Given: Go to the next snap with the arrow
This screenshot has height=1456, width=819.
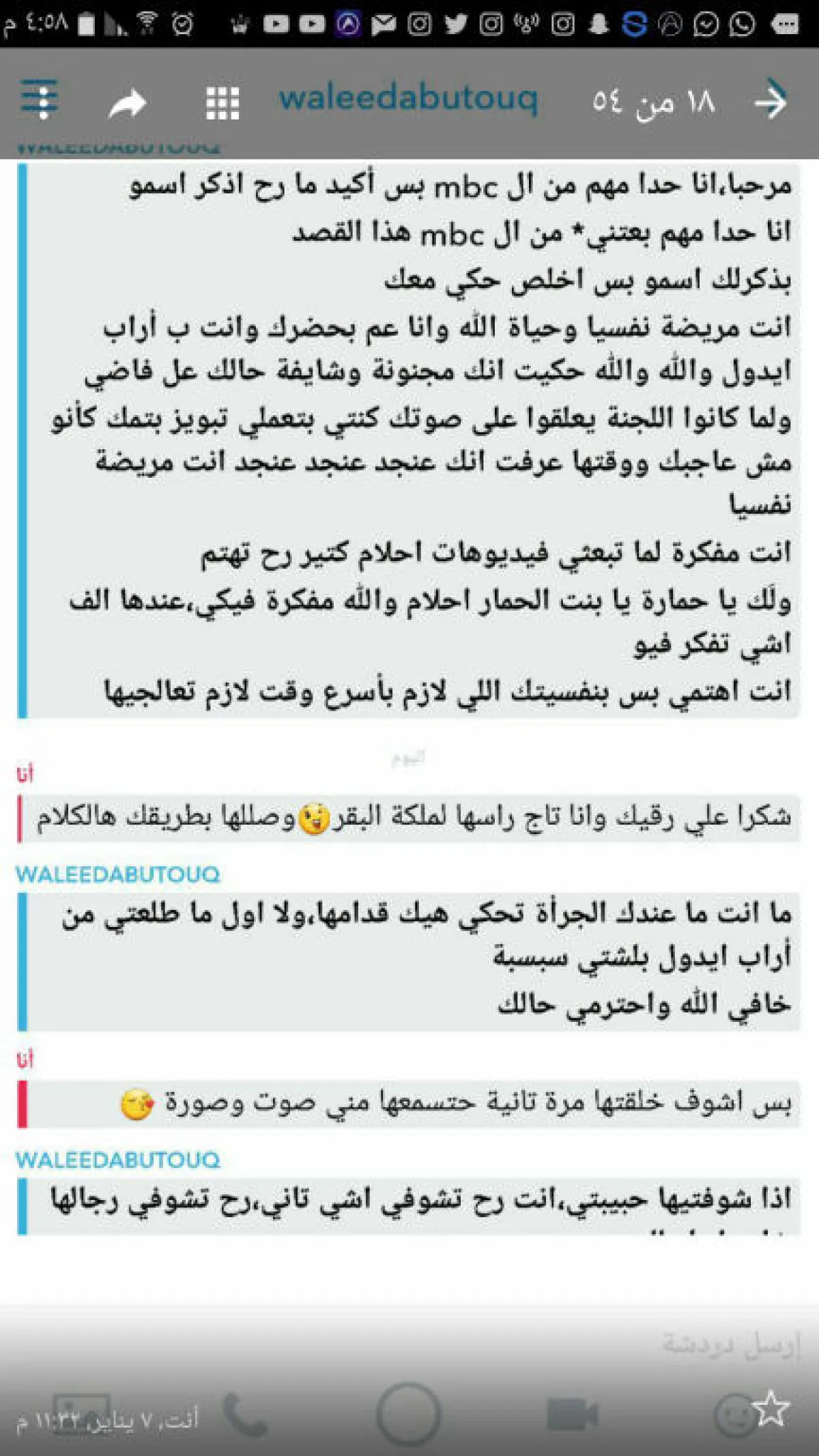Looking at the screenshot, I should [x=771, y=100].
